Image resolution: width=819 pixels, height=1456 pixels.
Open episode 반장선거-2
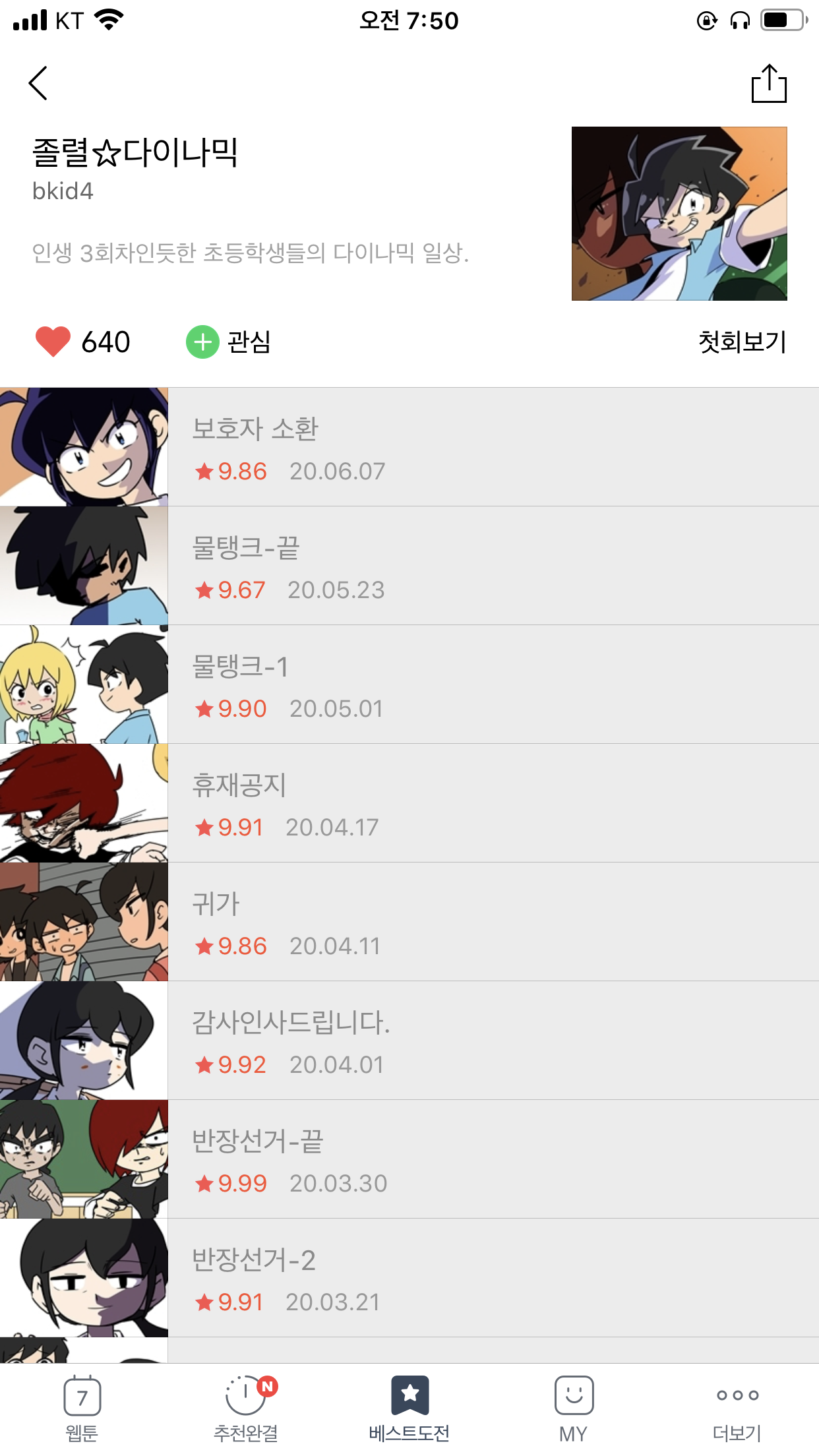click(x=409, y=1278)
